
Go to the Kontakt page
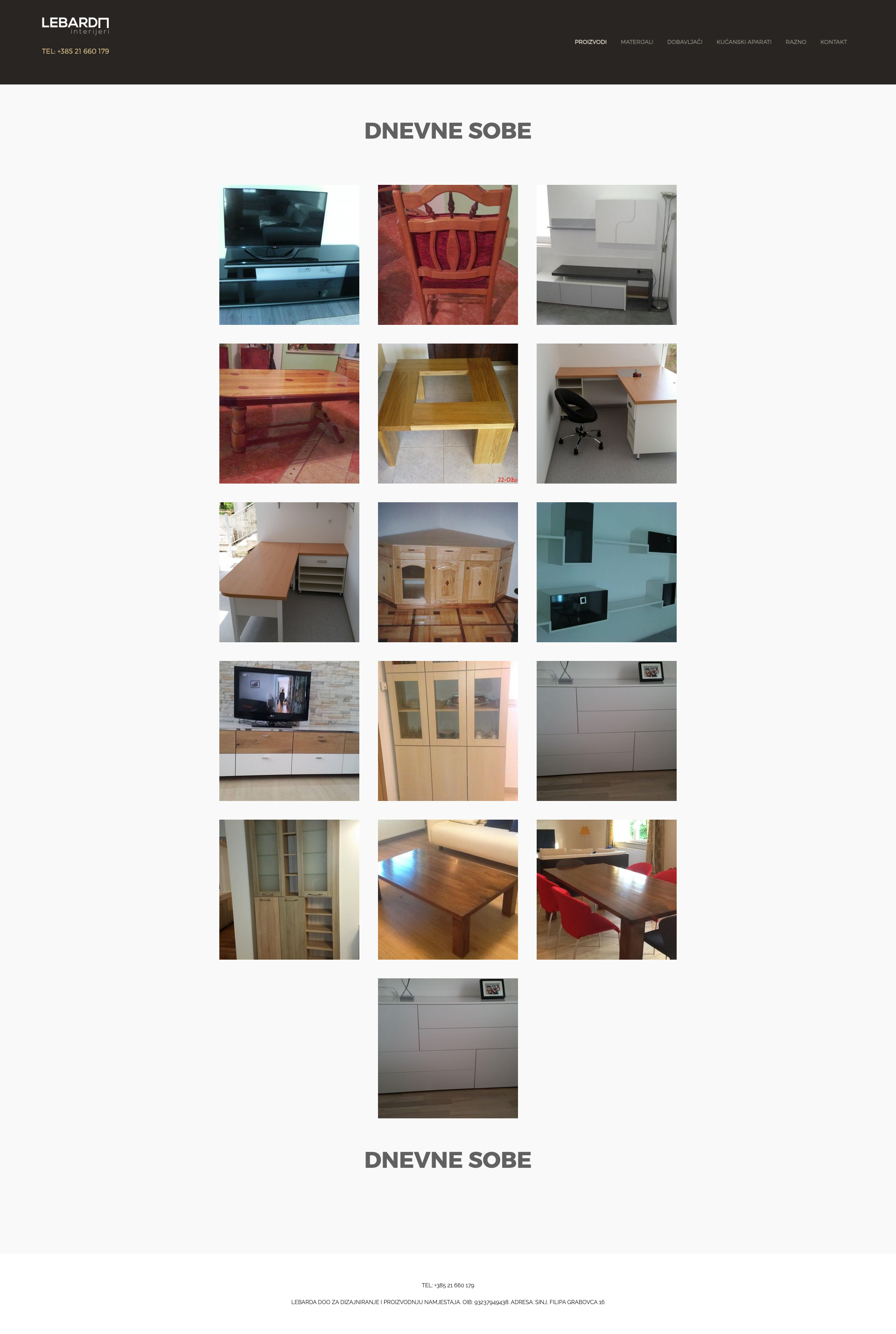[x=833, y=42]
